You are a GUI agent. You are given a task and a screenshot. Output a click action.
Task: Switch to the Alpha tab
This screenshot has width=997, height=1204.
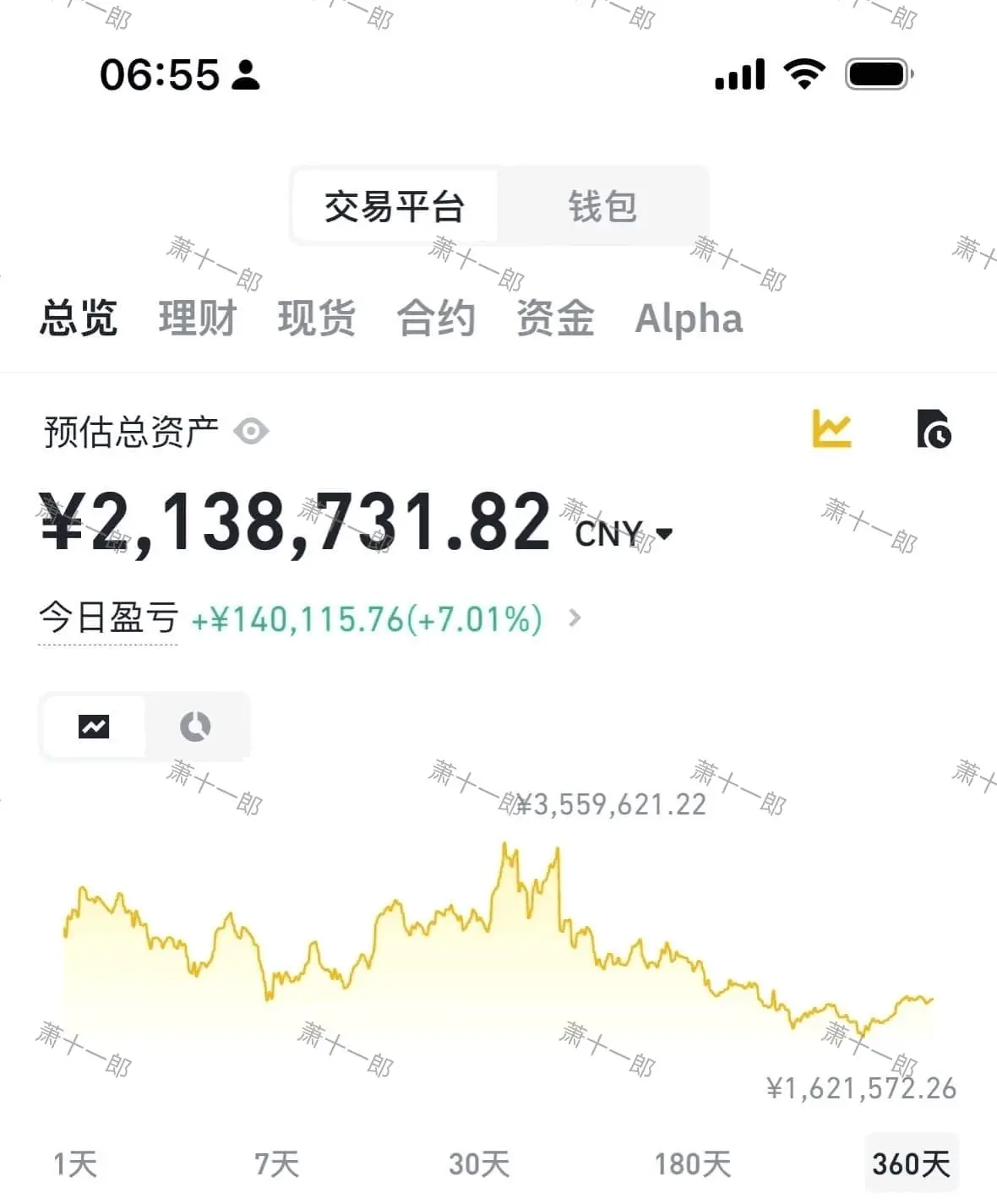click(x=689, y=319)
